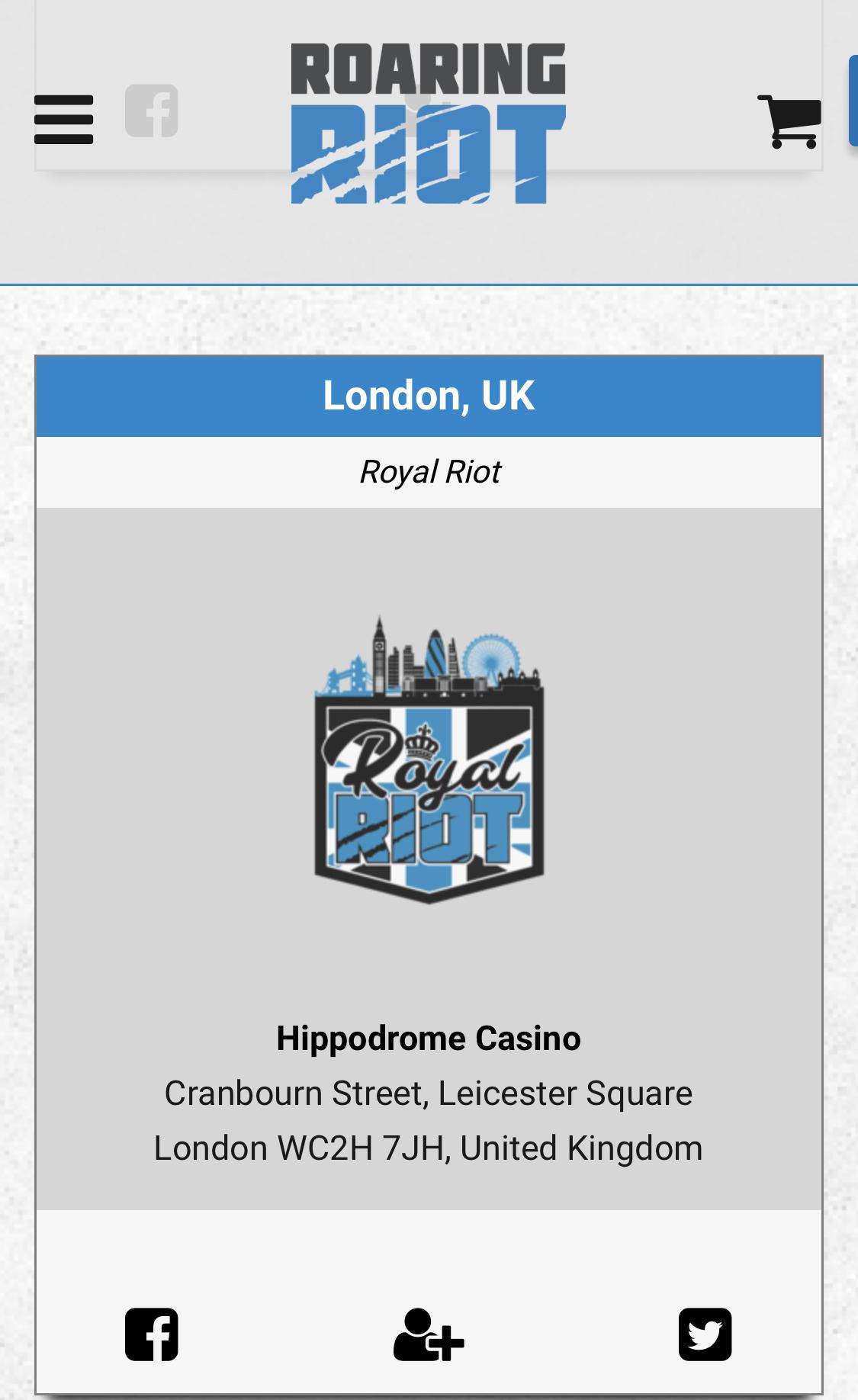Open Royal Riot's Twitter profile
858x1400 pixels.
point(705,1334)
